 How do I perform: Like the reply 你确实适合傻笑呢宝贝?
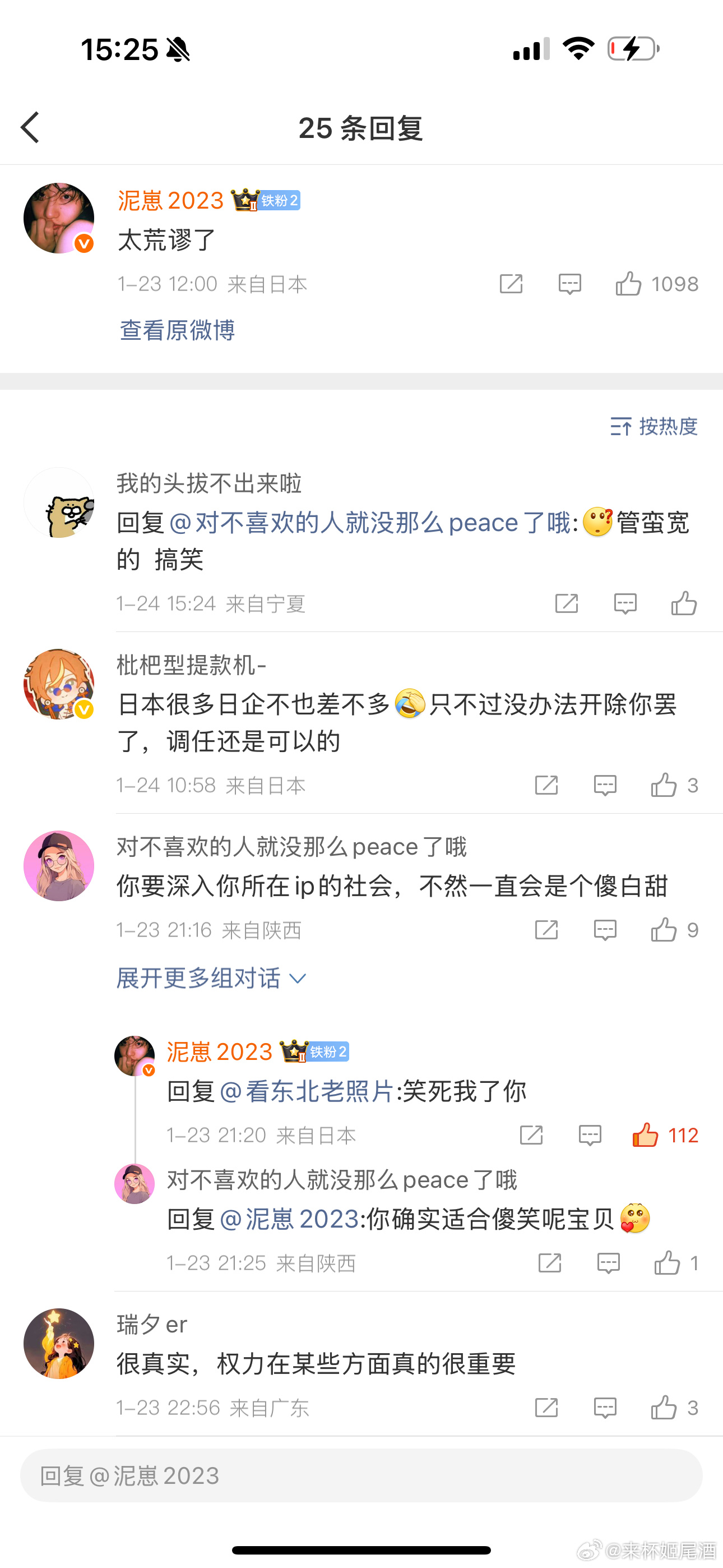pyautogui.click(x=667, y=1263)
